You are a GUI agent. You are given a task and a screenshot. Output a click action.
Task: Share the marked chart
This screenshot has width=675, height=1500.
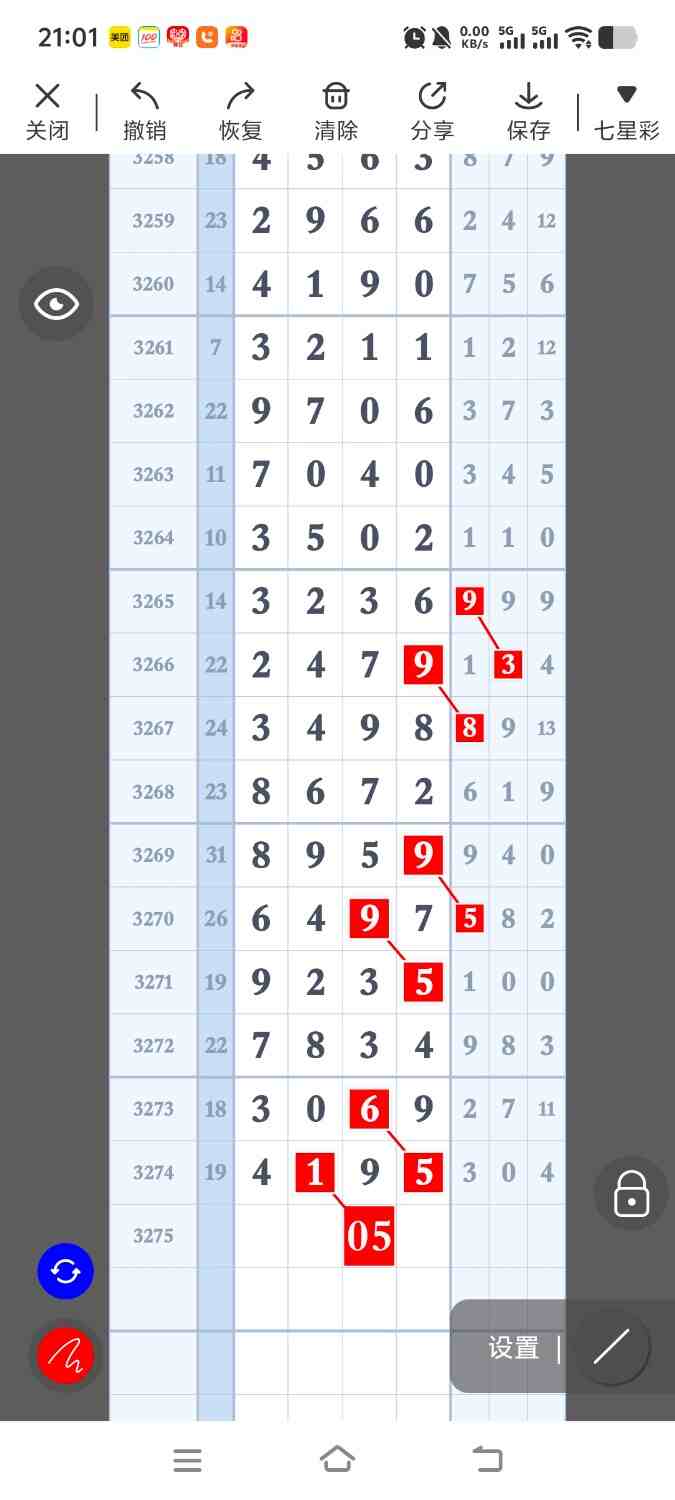coord(432,111)
